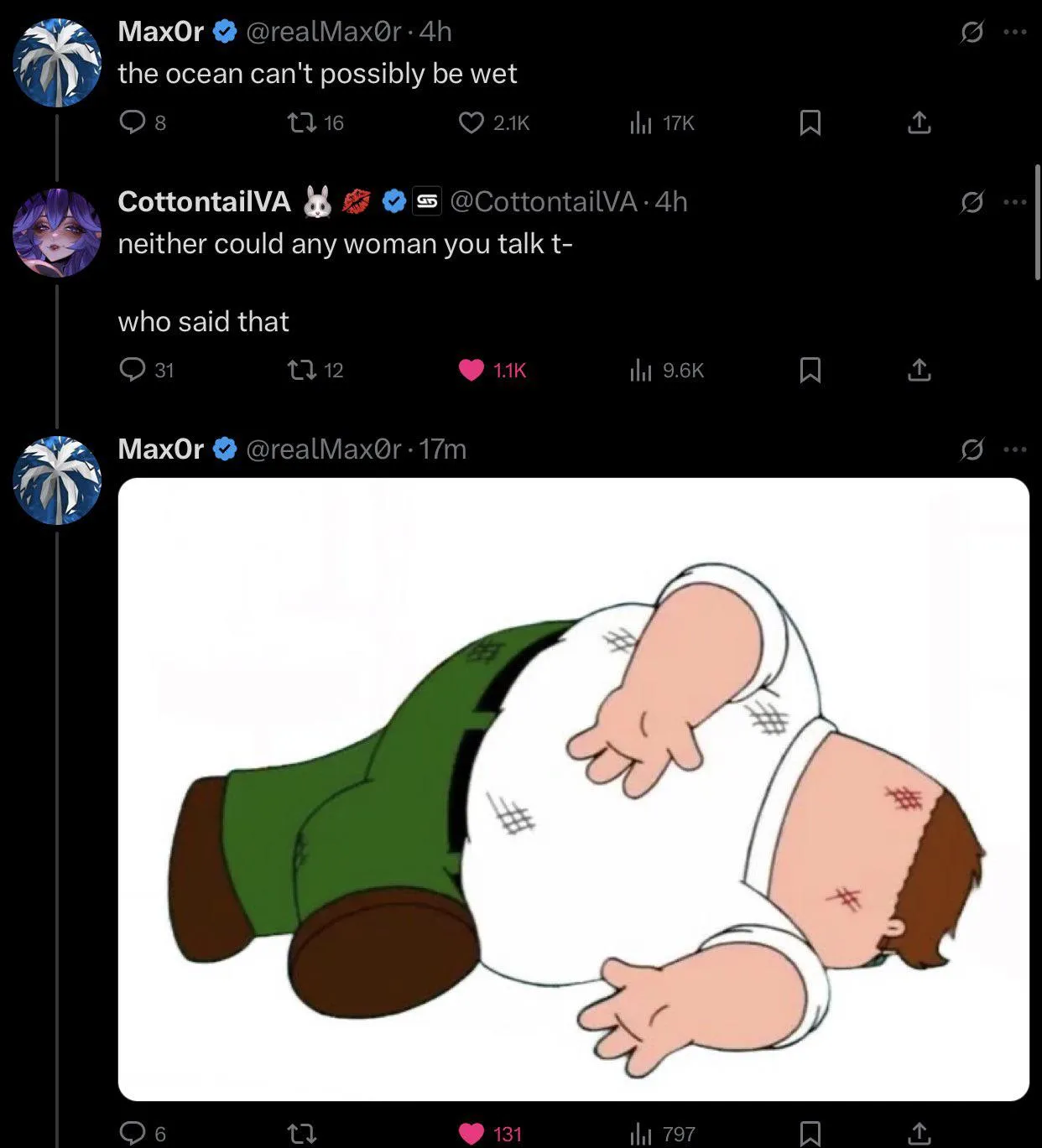Reply to MaxOr's ocean tweet
1042x1148 pixels.
(x=133, y=123)
